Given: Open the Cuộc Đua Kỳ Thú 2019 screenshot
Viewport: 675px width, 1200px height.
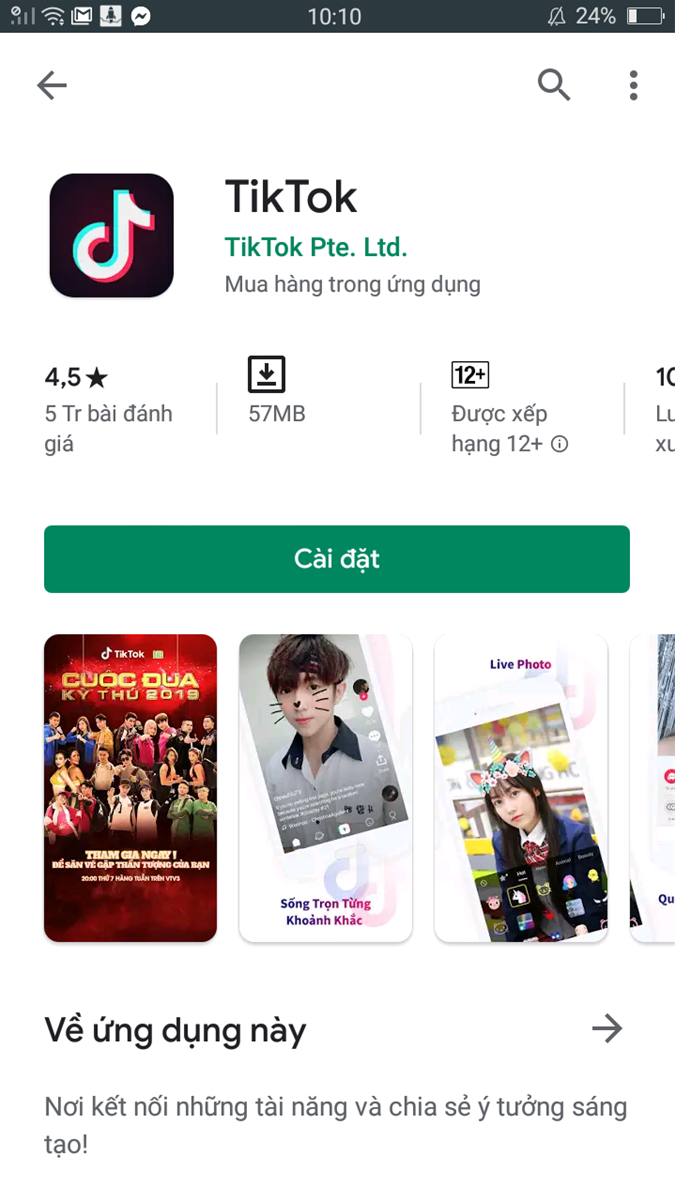Looking at the screenshot, I should pos(131,788).
